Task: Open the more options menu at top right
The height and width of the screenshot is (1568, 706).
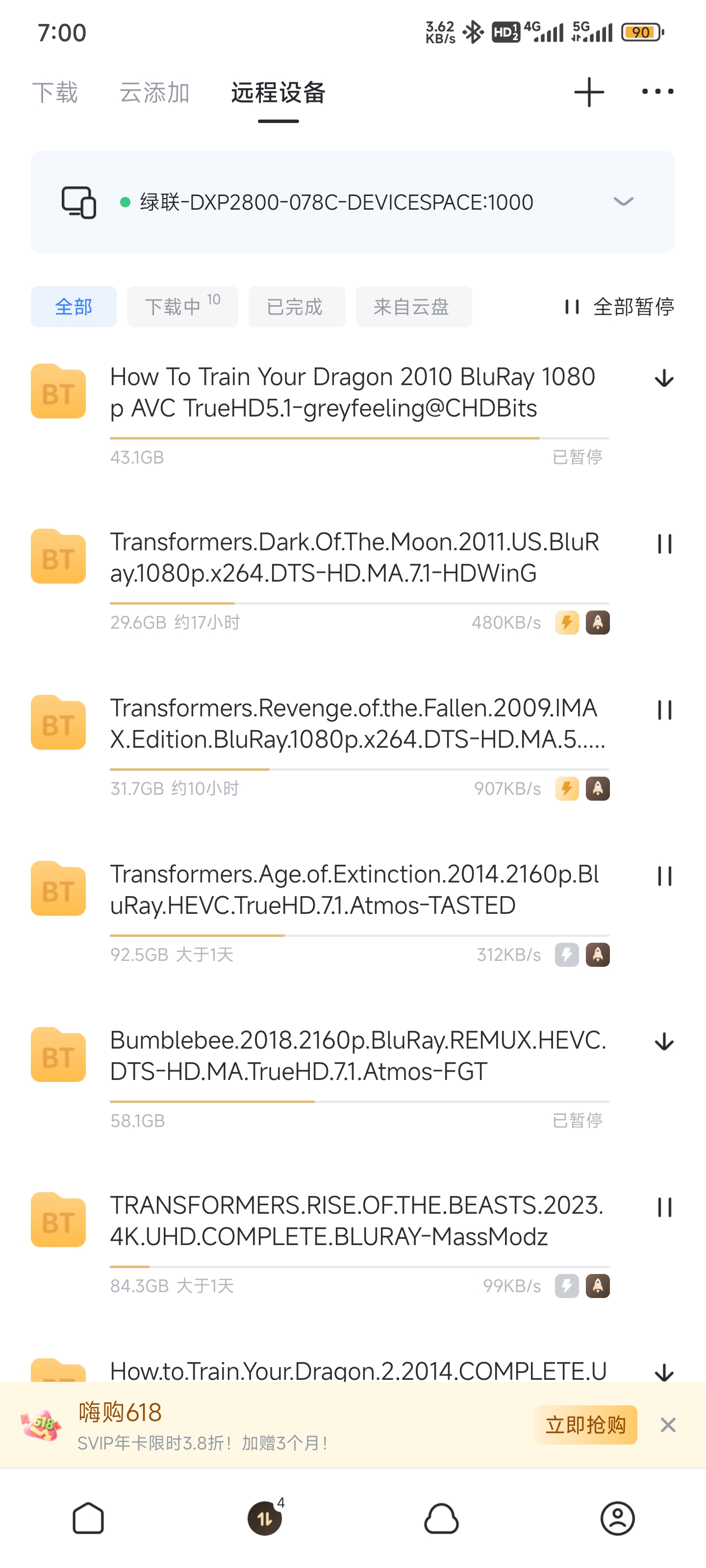Action: [x=656, y=92]
